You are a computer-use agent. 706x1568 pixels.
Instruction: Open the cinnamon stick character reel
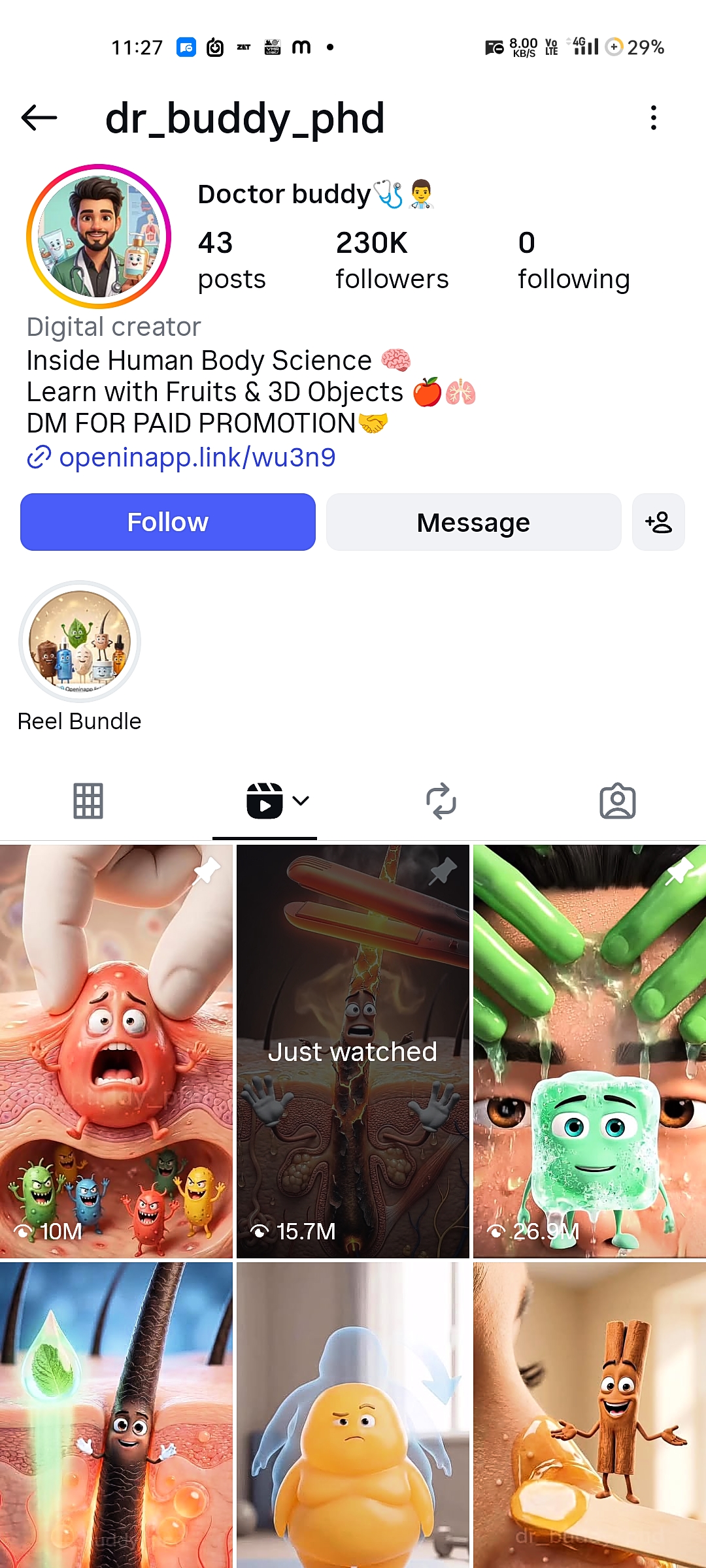point(590,1414)
